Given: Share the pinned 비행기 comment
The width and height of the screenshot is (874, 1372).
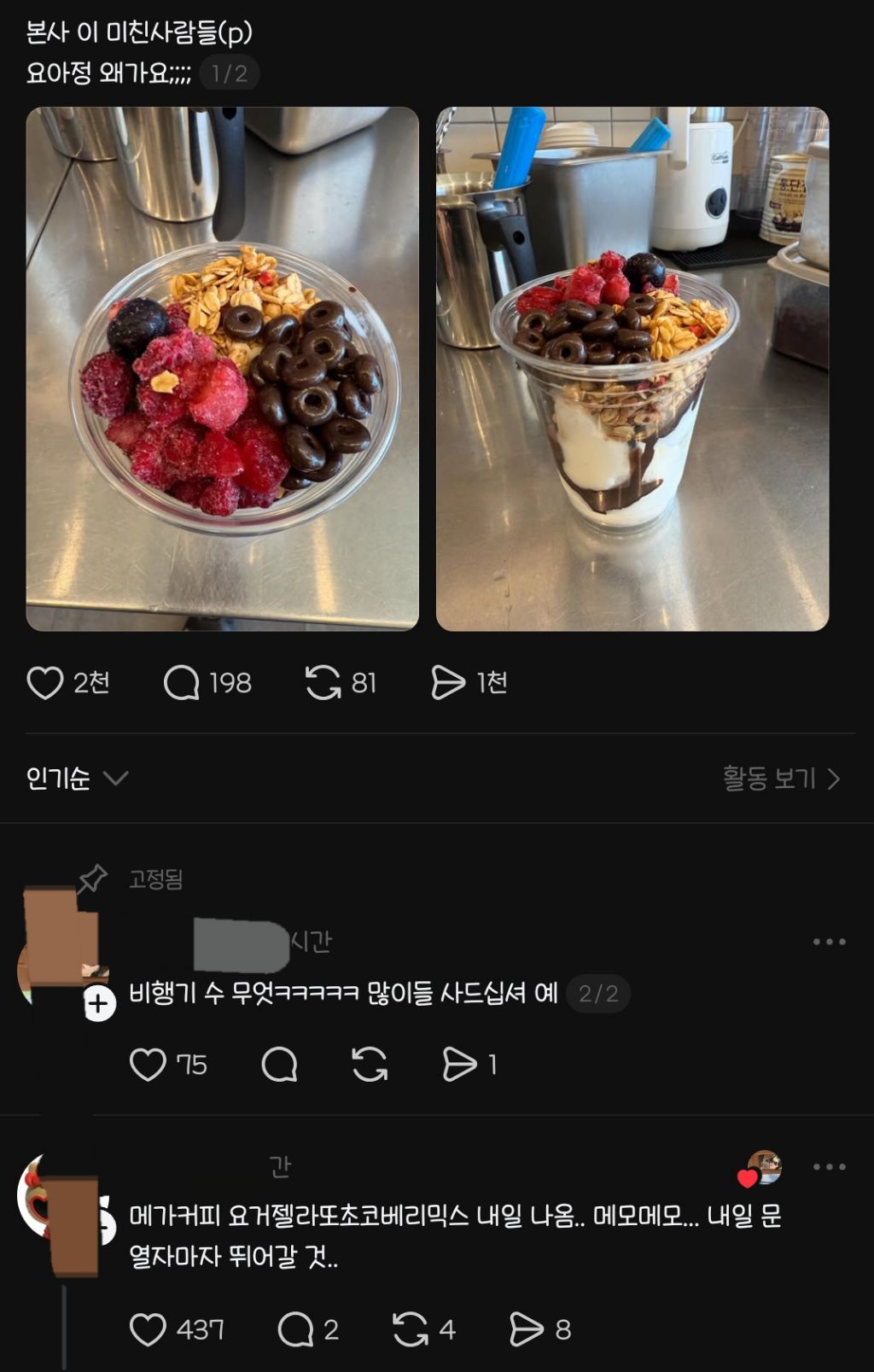Looking at the screenshot, I should [x=459, y=1065].
